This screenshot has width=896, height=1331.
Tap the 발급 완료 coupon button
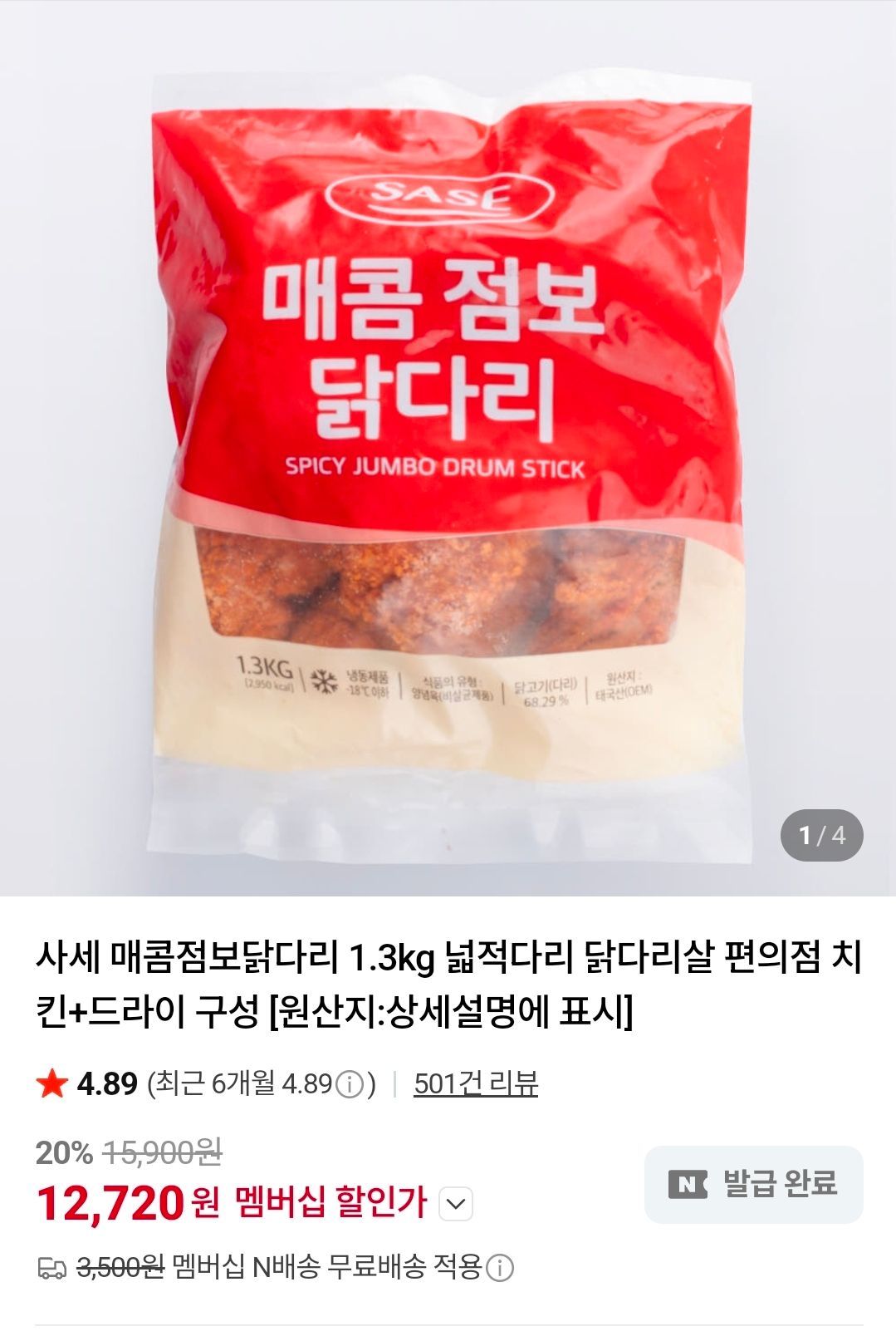pyautogui.click(x=753, y=1184)
